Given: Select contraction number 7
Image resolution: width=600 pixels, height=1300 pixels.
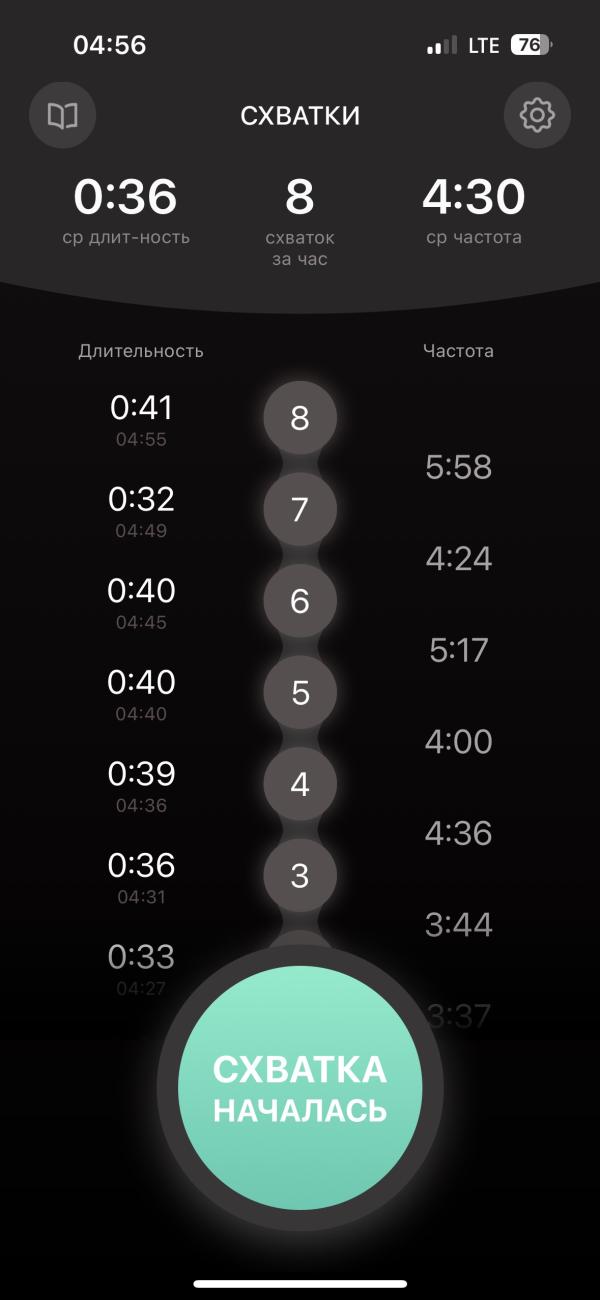Looking at the screenshot, I should pos(300,510).
